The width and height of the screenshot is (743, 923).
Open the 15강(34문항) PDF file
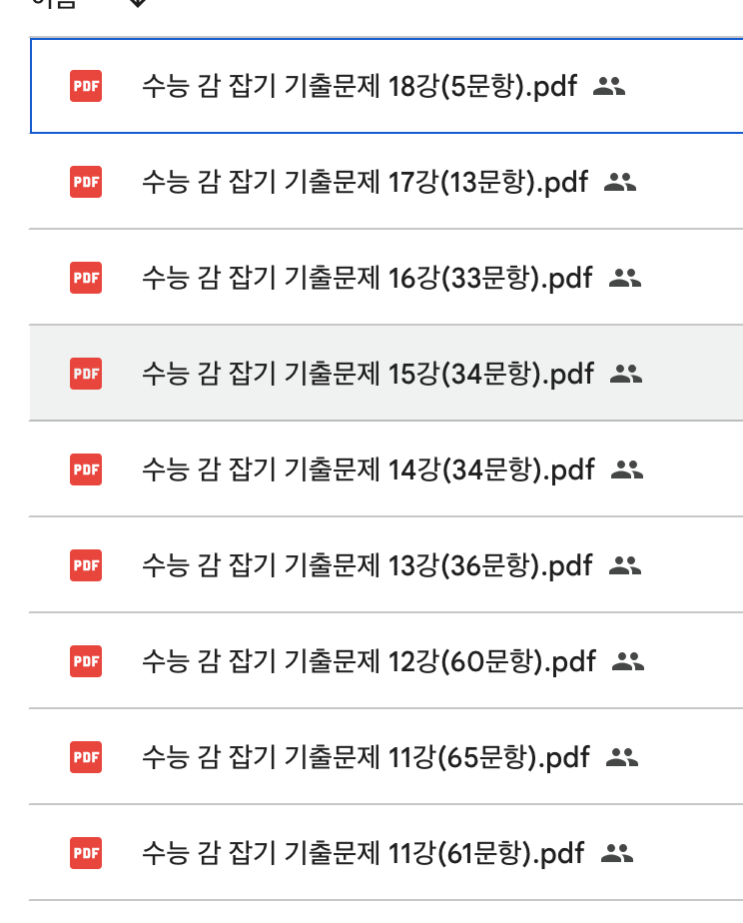click(368, 374)
